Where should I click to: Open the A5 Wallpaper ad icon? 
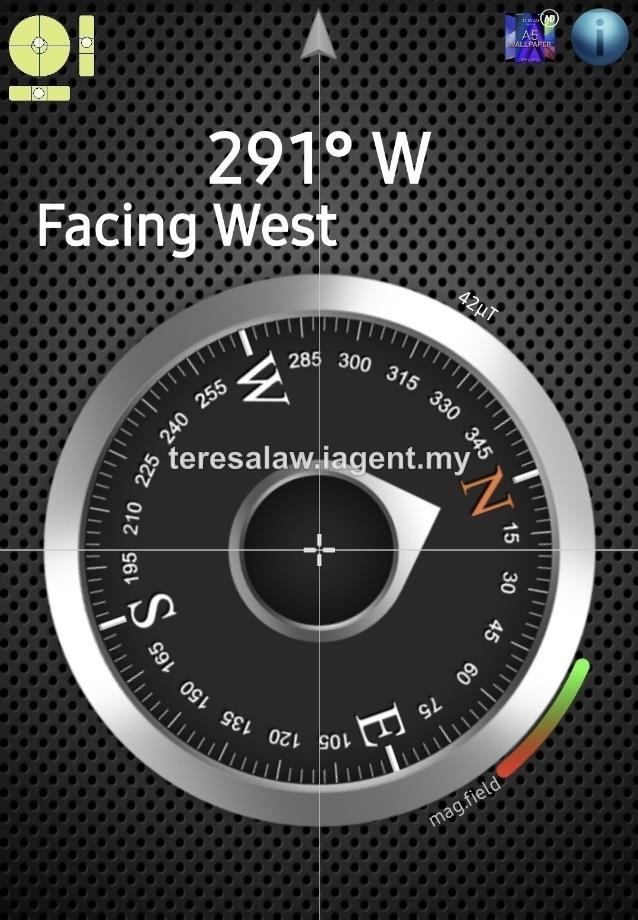[x=531, y=38]
